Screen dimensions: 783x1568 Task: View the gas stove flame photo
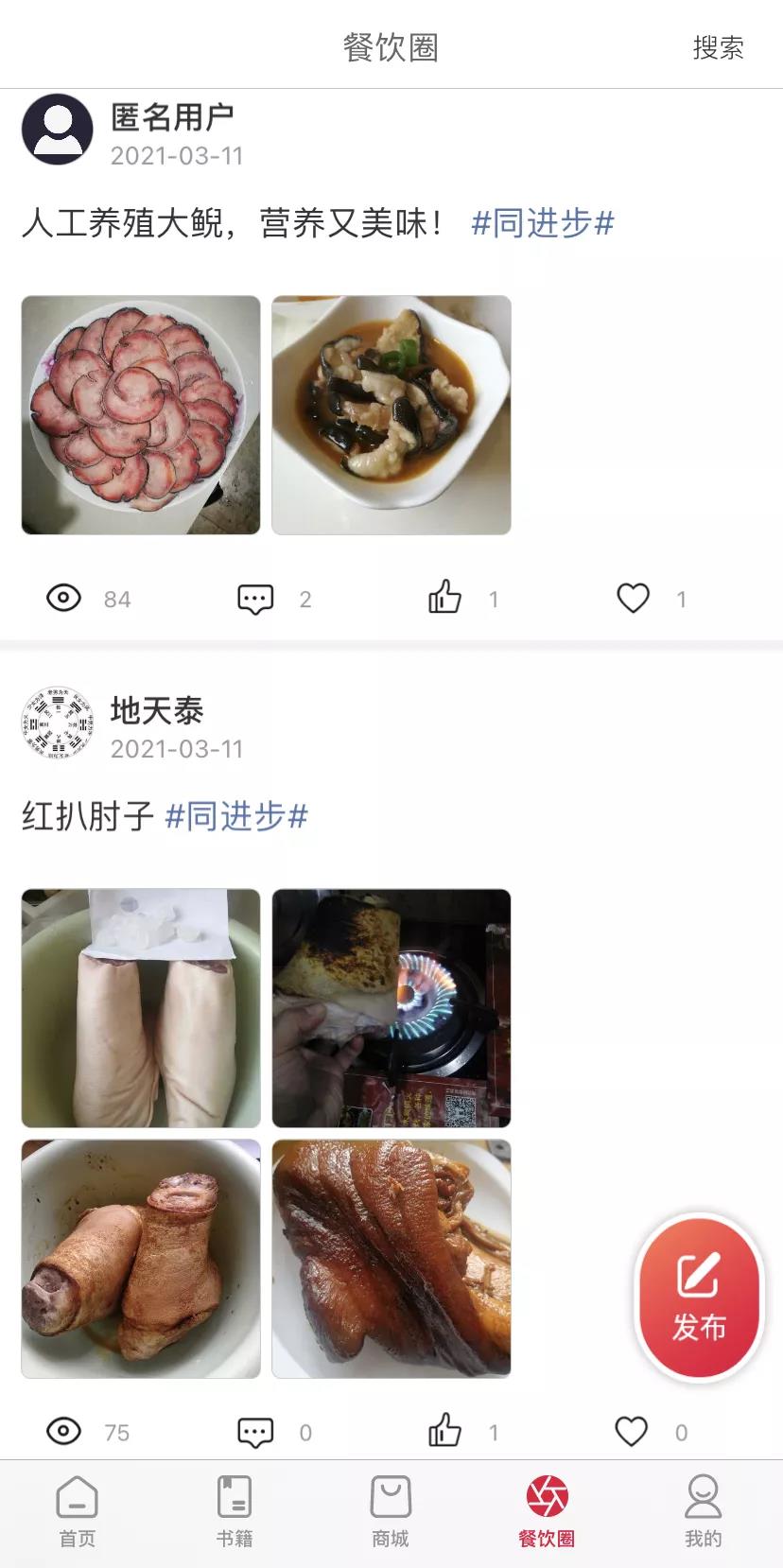[x=391, y=1008]
